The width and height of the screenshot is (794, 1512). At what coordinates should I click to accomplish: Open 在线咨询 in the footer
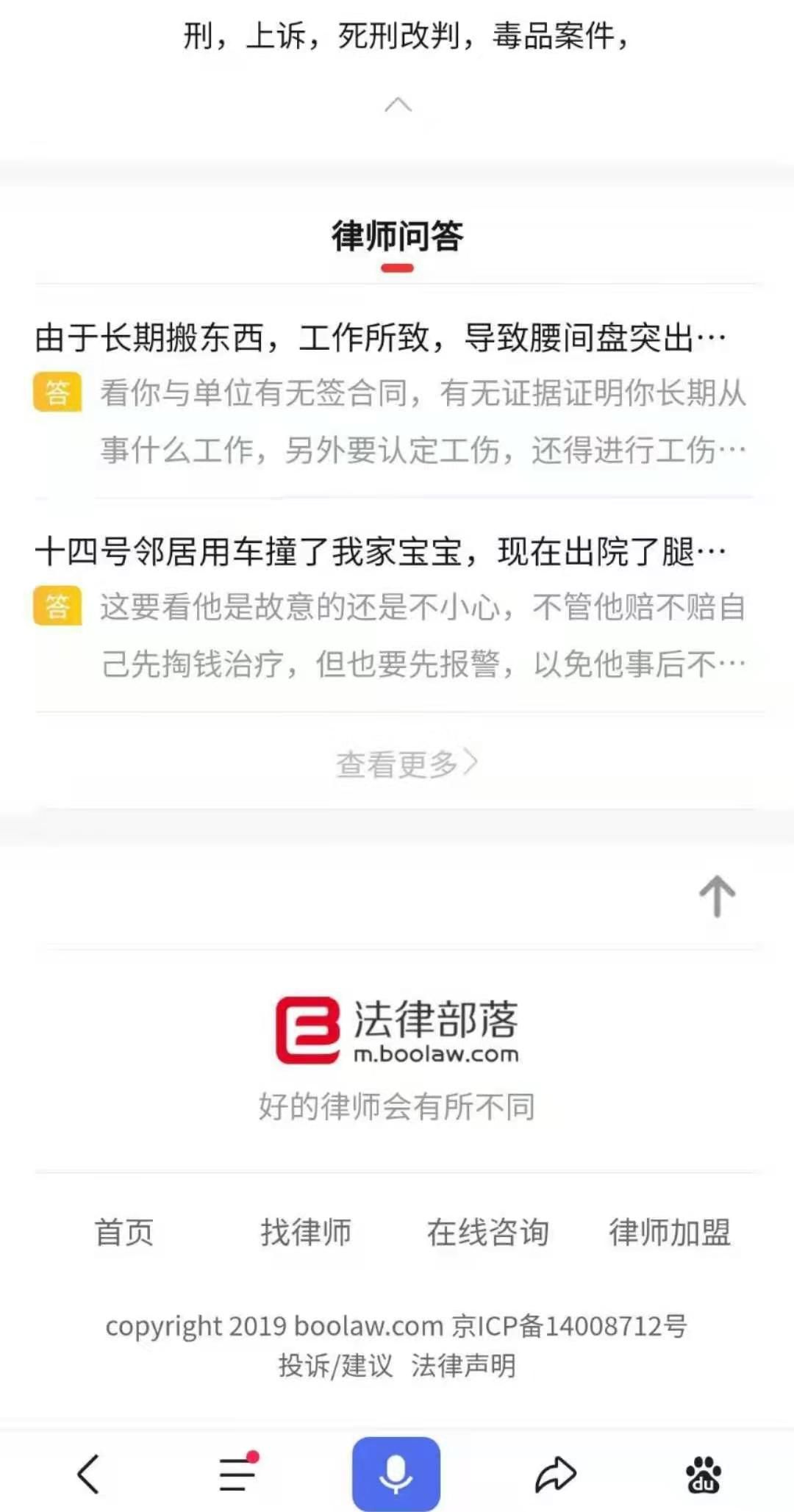pos(488,1233)
